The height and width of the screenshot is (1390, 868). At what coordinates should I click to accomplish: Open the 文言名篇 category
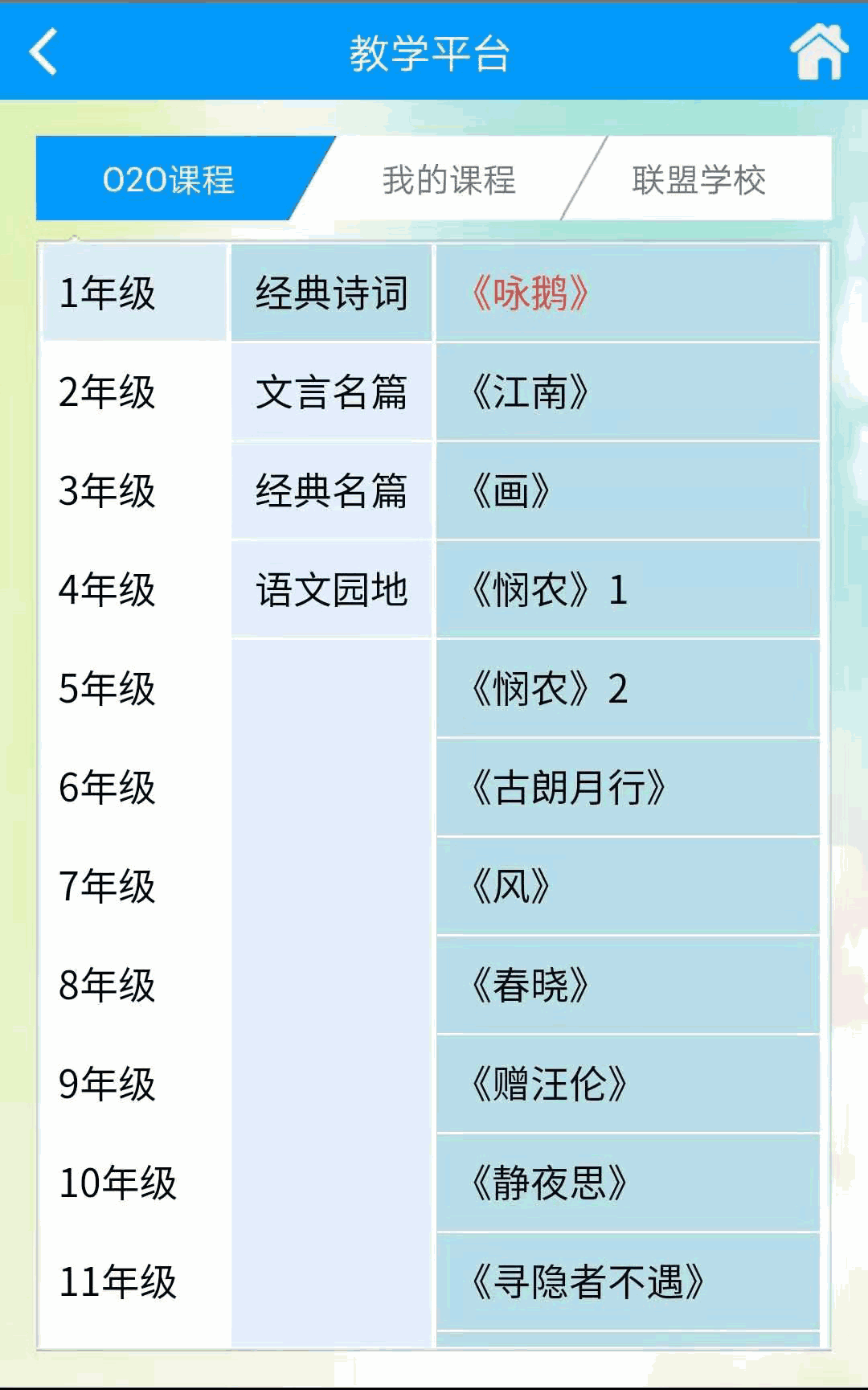[x=332, y=392]
